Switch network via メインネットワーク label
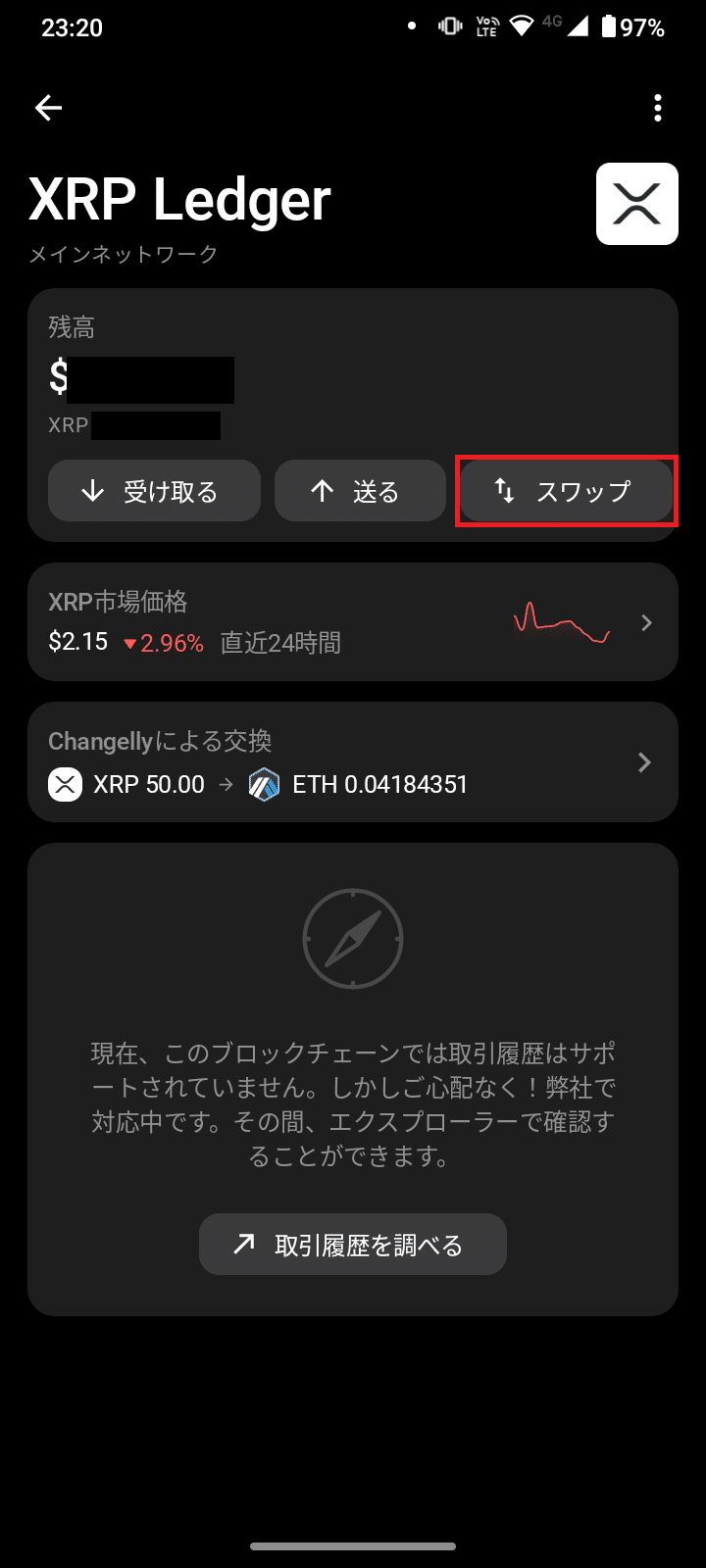706x1568 pixels. (x=124, y=255)
